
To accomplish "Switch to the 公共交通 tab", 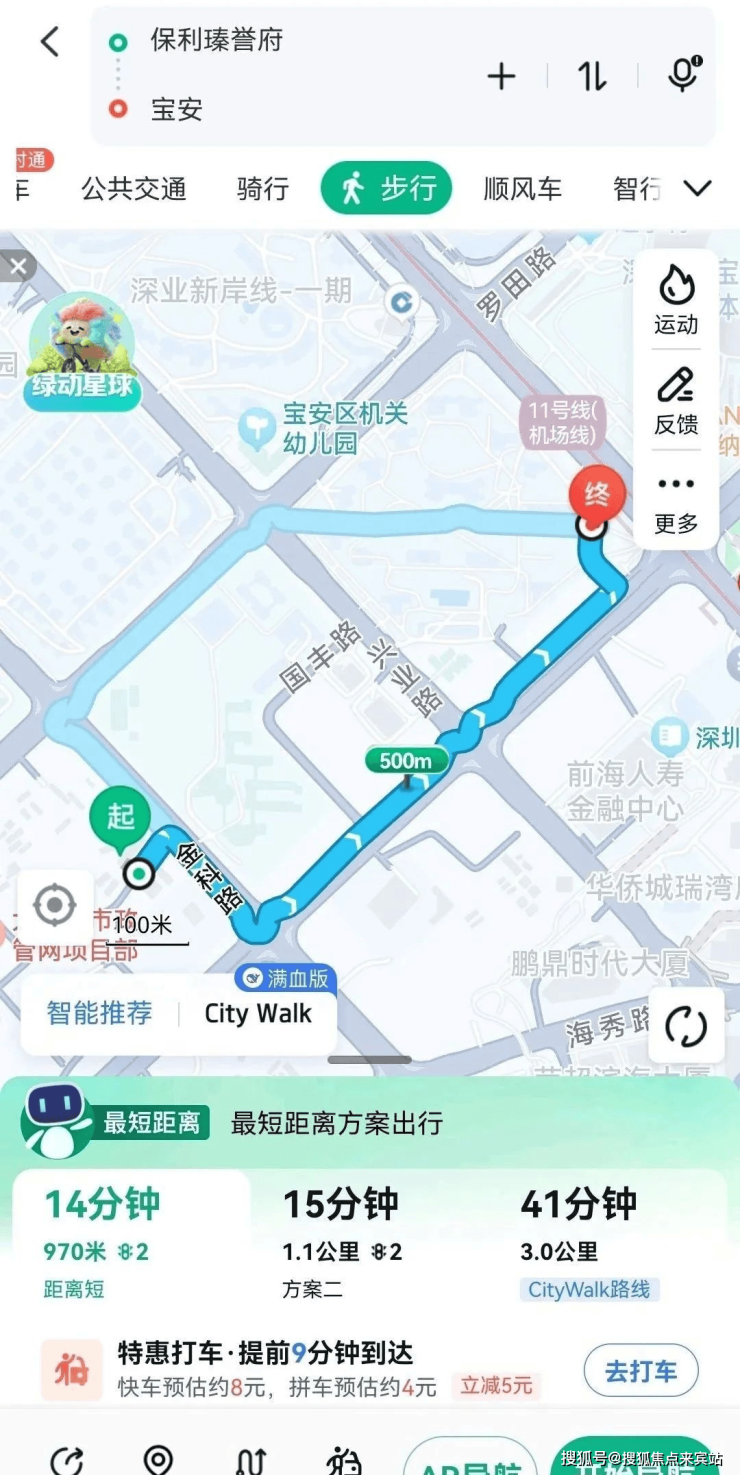I will click(x=134, y=188).
